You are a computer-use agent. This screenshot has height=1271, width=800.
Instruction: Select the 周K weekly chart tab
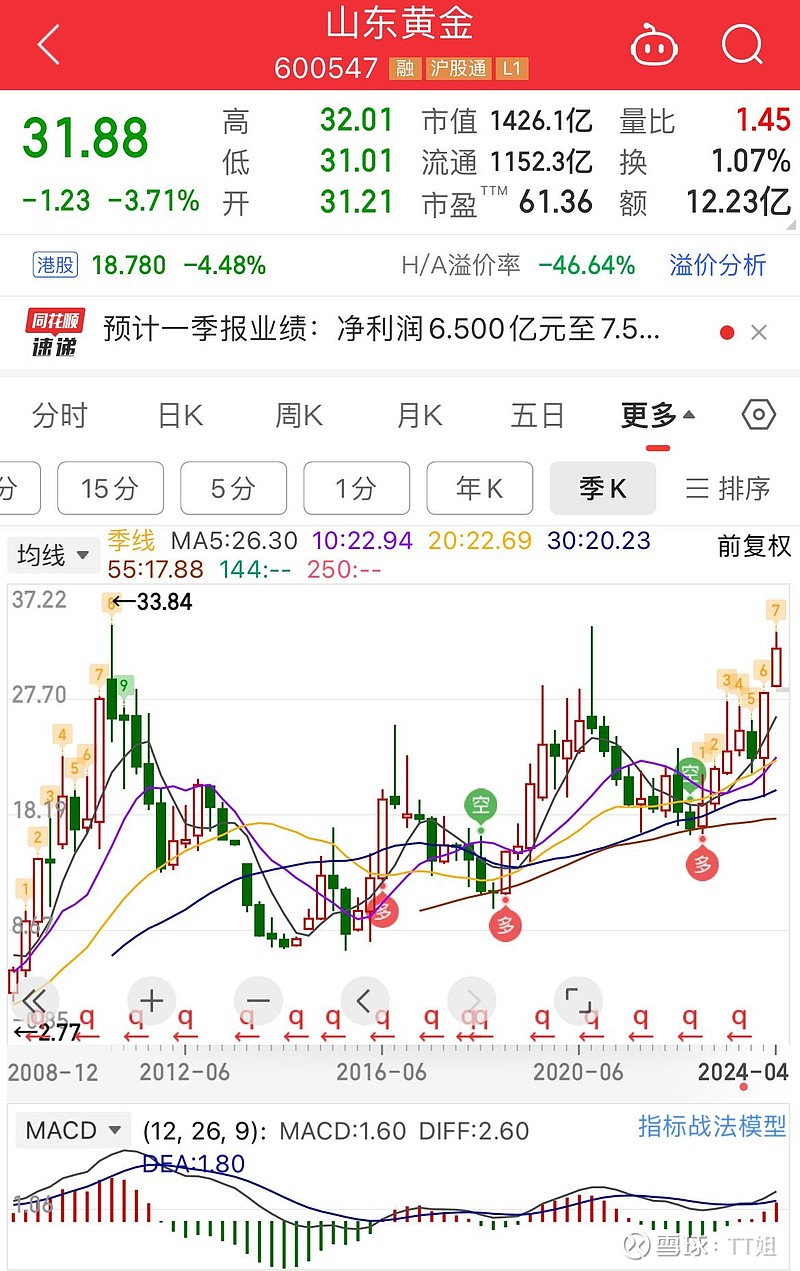297,414
